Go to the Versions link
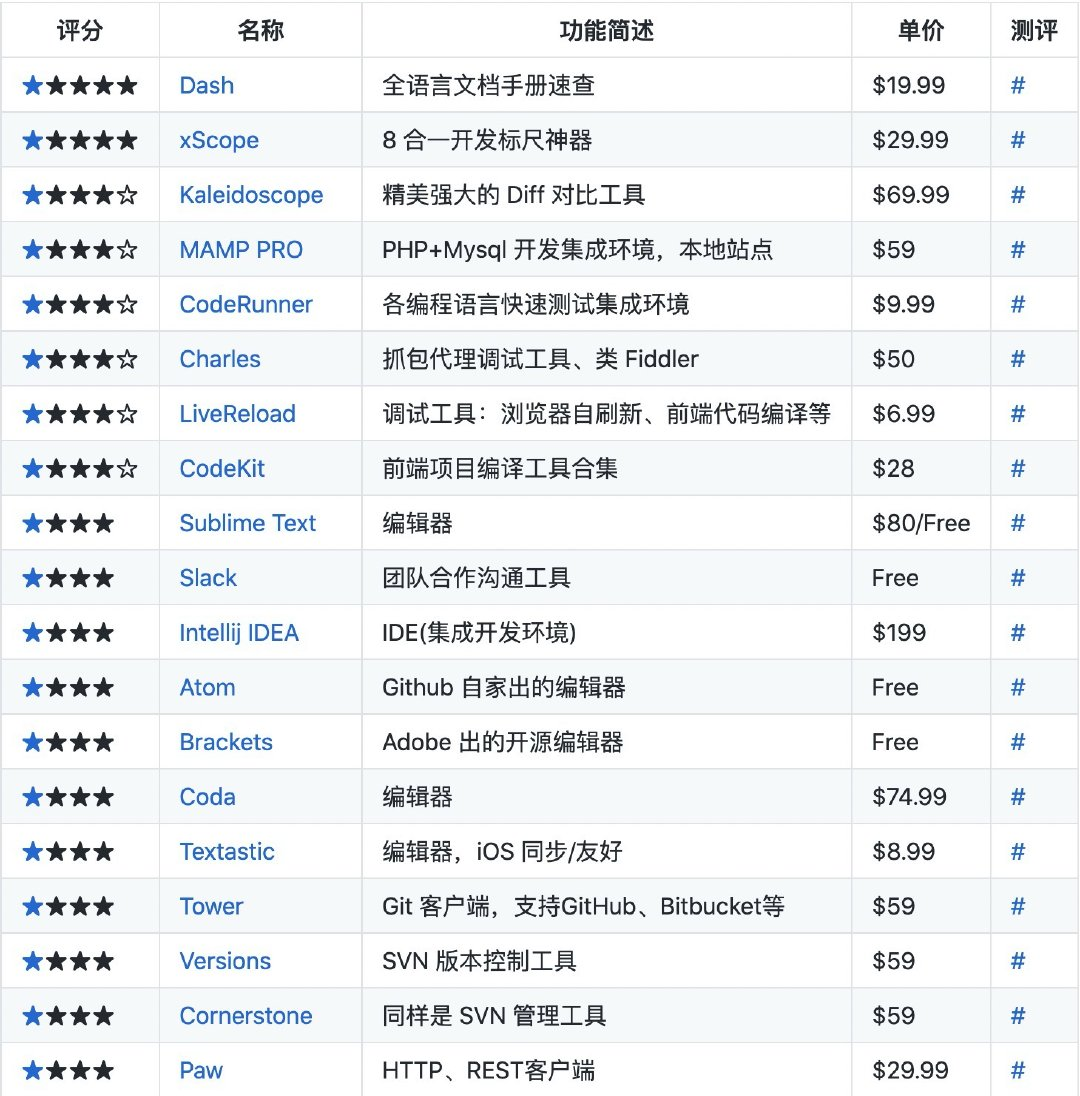1080x1096 pixels. tap(225, 961)
